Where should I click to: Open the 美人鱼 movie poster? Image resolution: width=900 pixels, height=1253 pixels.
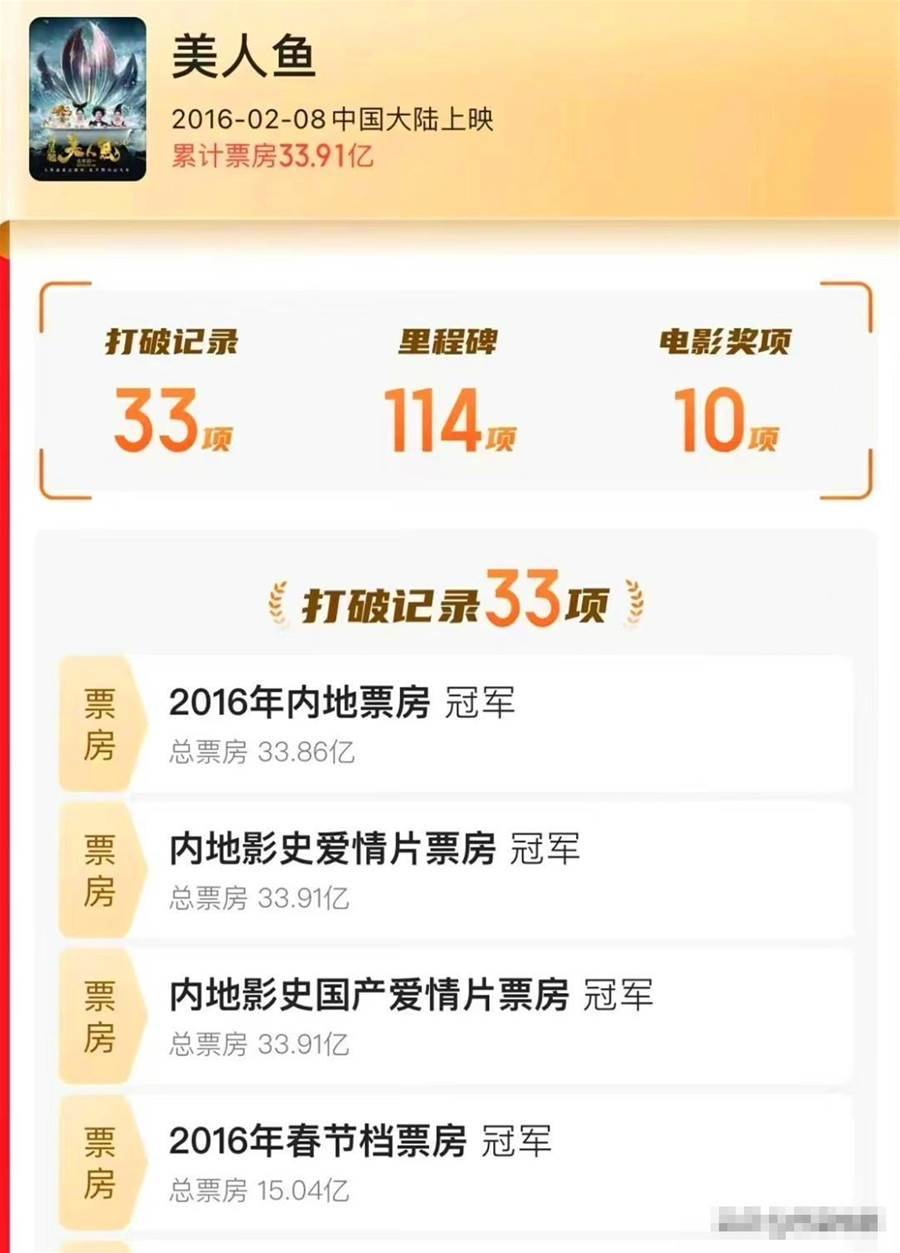click(88, 98)
